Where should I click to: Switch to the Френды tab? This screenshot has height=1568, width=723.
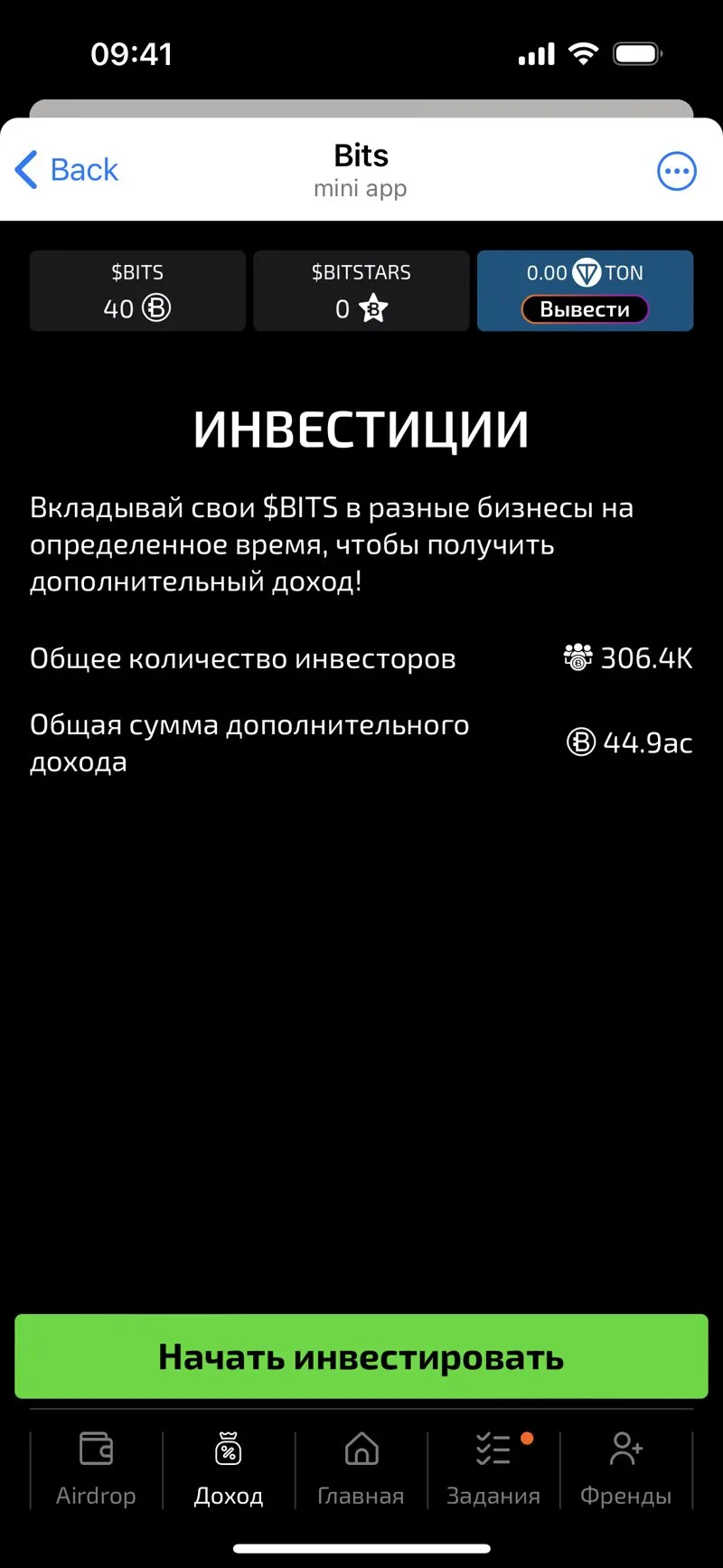[x=626, y=1469]
